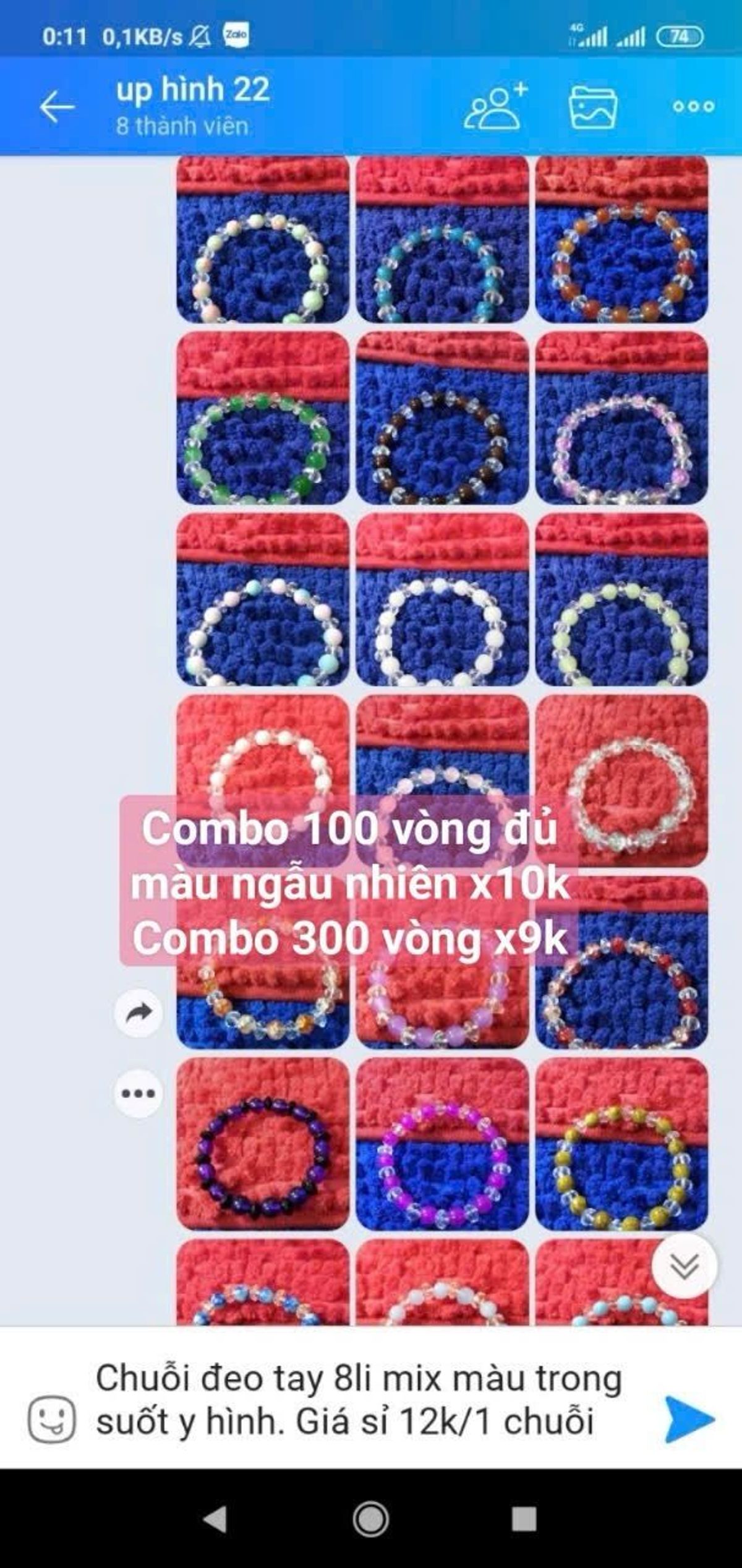Tap the system home button
The height and width of the screenshot is (1568, 742).
(370, 1519)
